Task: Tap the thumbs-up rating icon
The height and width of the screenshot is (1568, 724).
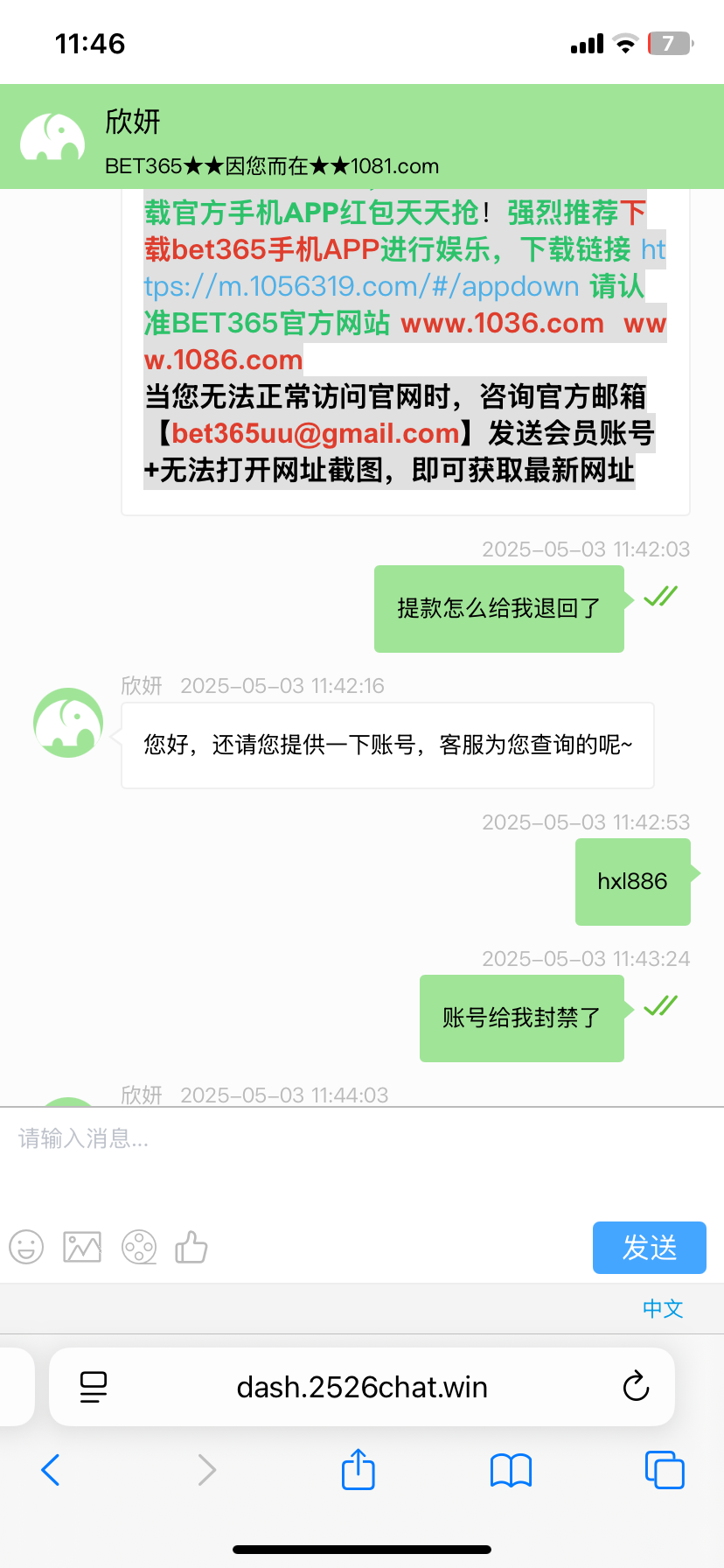Action: click(191, 1247)
